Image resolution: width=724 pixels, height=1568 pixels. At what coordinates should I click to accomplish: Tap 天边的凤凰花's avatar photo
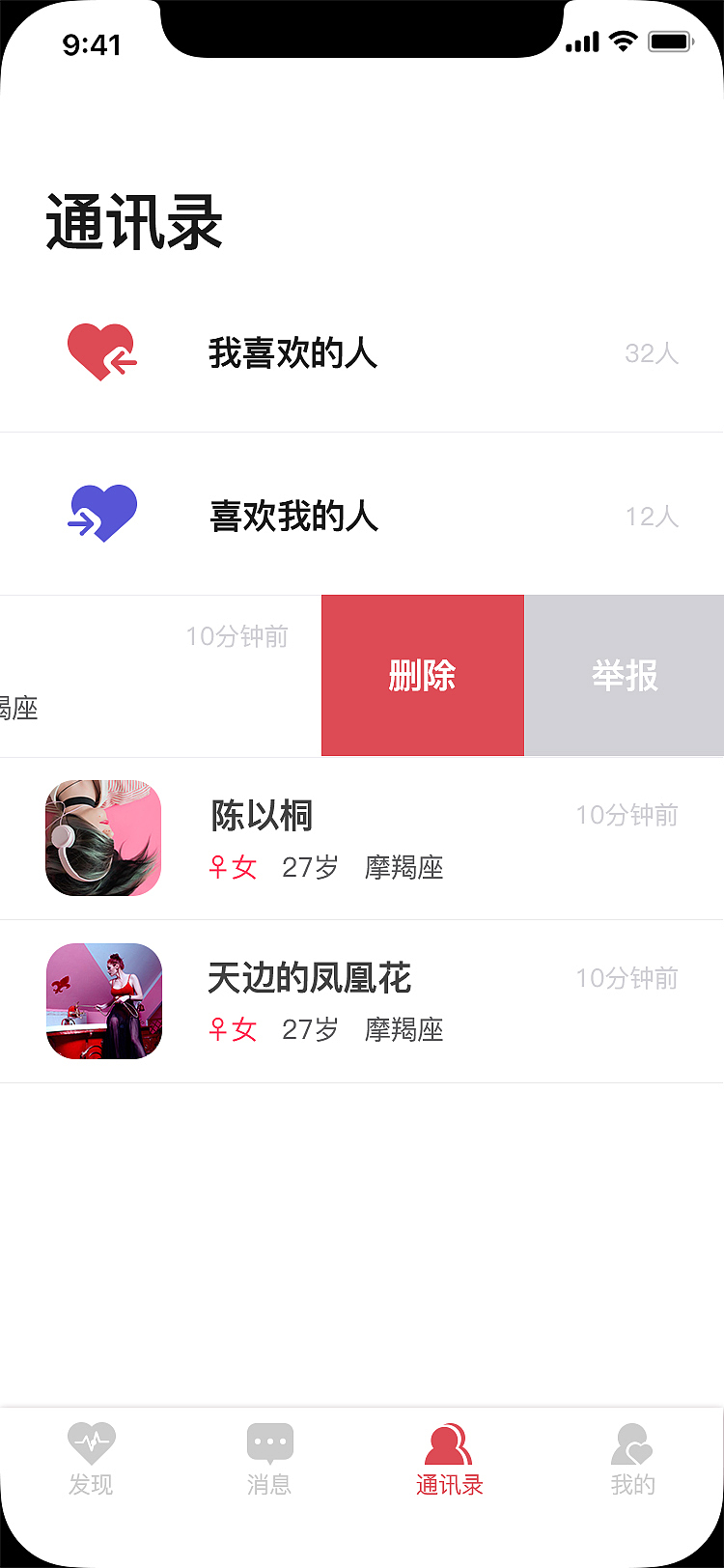tap(102, 1001)
